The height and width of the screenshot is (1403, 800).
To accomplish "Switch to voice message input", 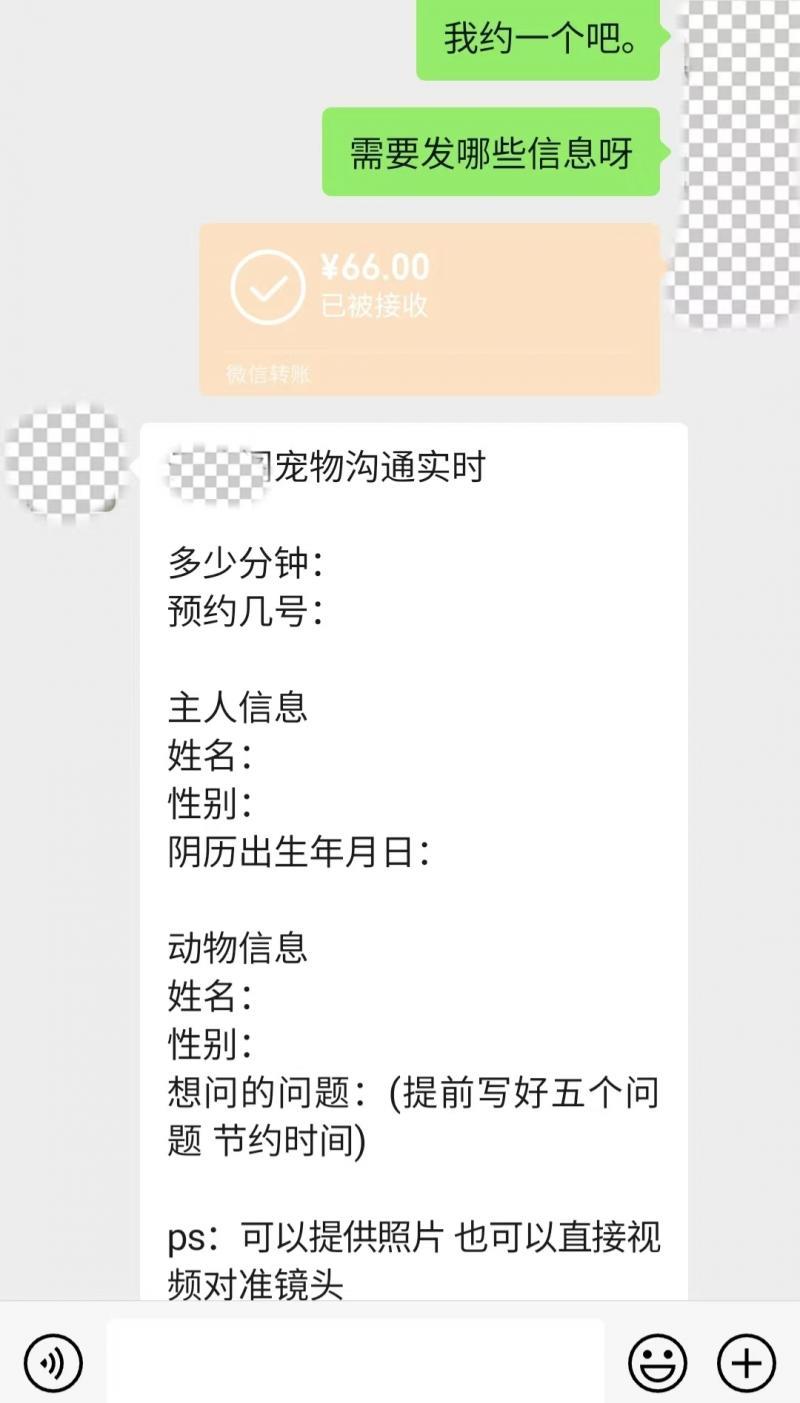I will click(x=52, y=1362).
